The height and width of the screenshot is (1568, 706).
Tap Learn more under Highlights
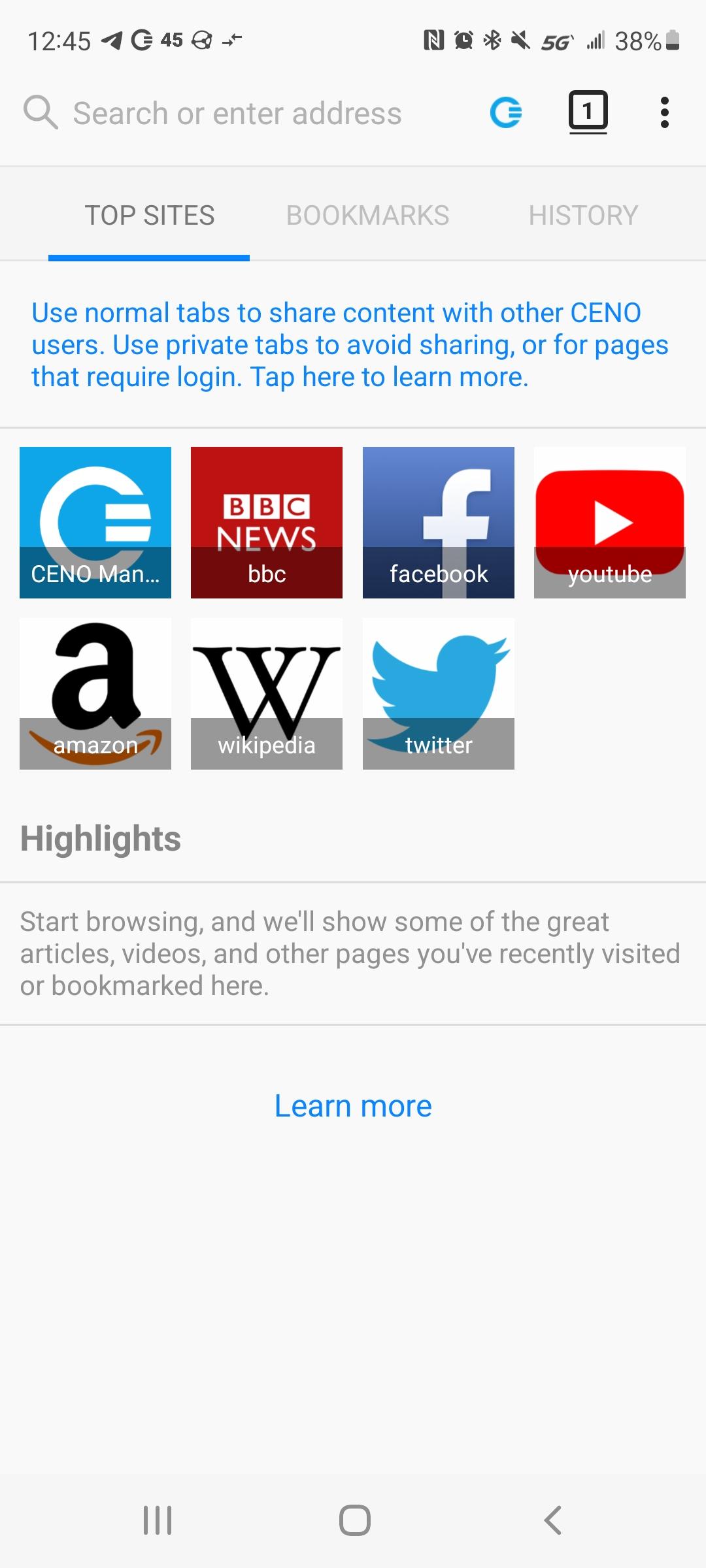coord(353,1106)
